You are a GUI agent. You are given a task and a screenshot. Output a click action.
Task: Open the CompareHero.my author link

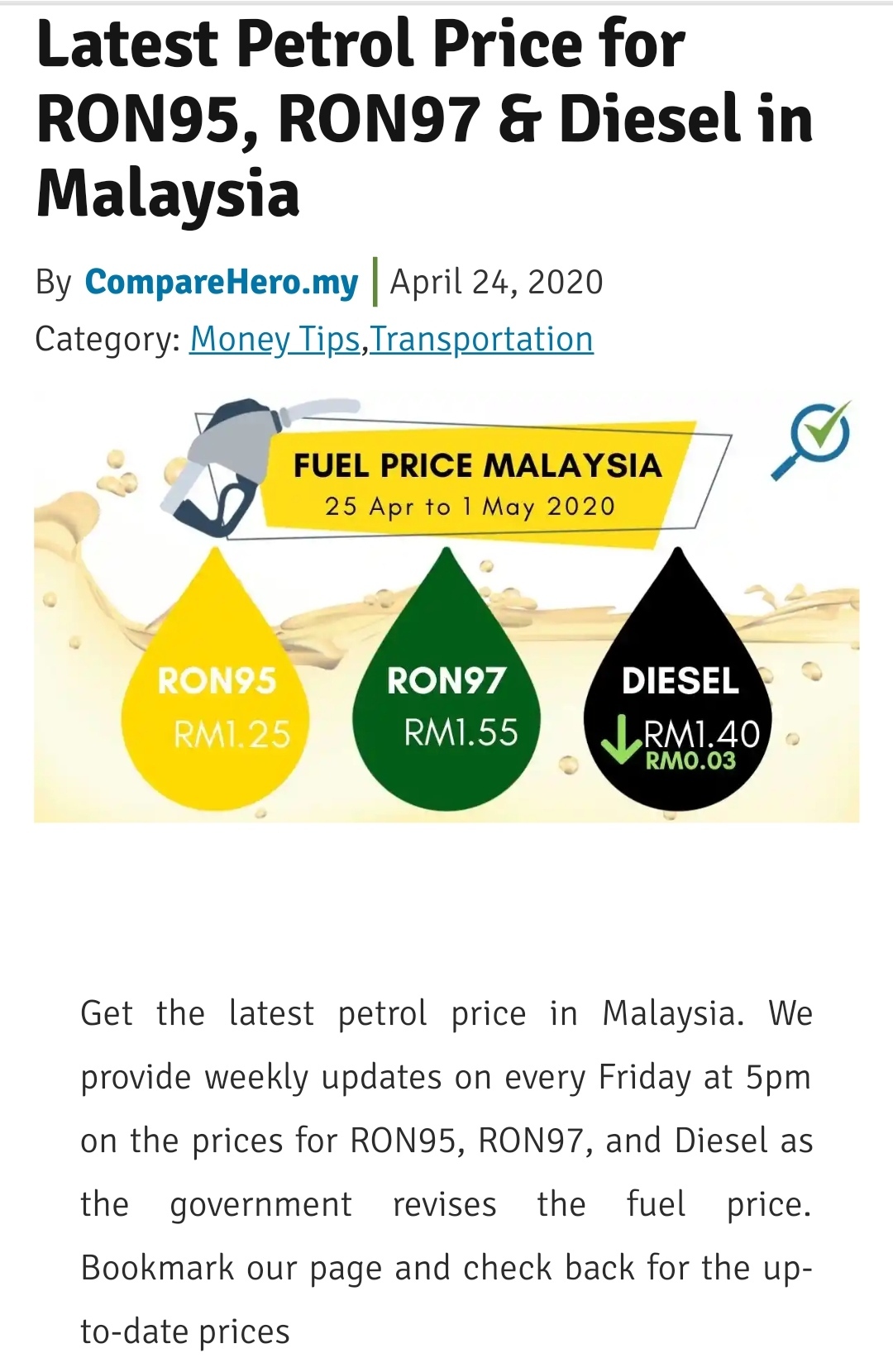pyautogui.click(x=222, y=283)
